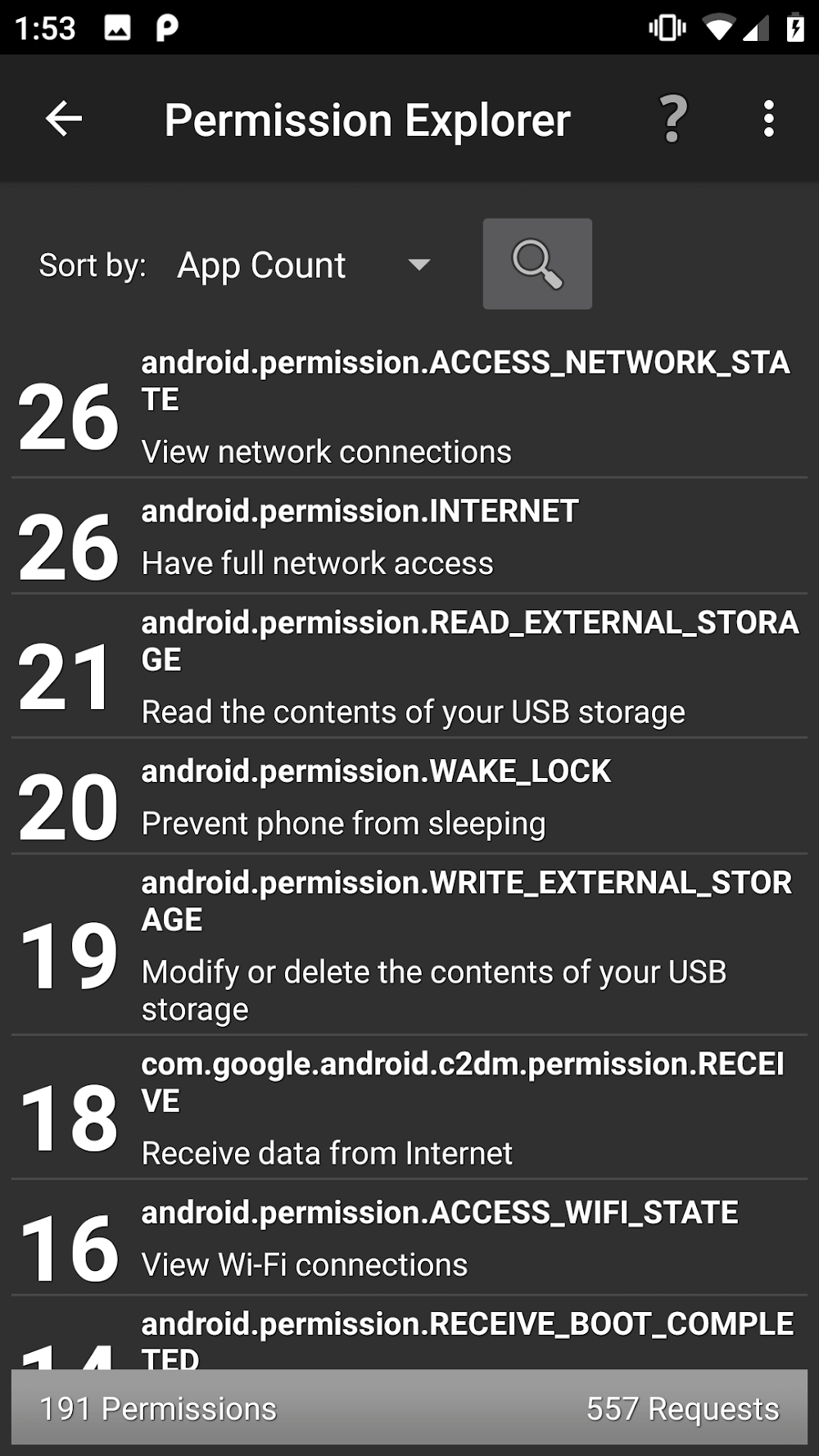Image resolution: width=819 pixels, height=1456 pixels.
Task: Open the ACCESS_NETWORK_STATE permission row
Action: click(x=409, y=407)
